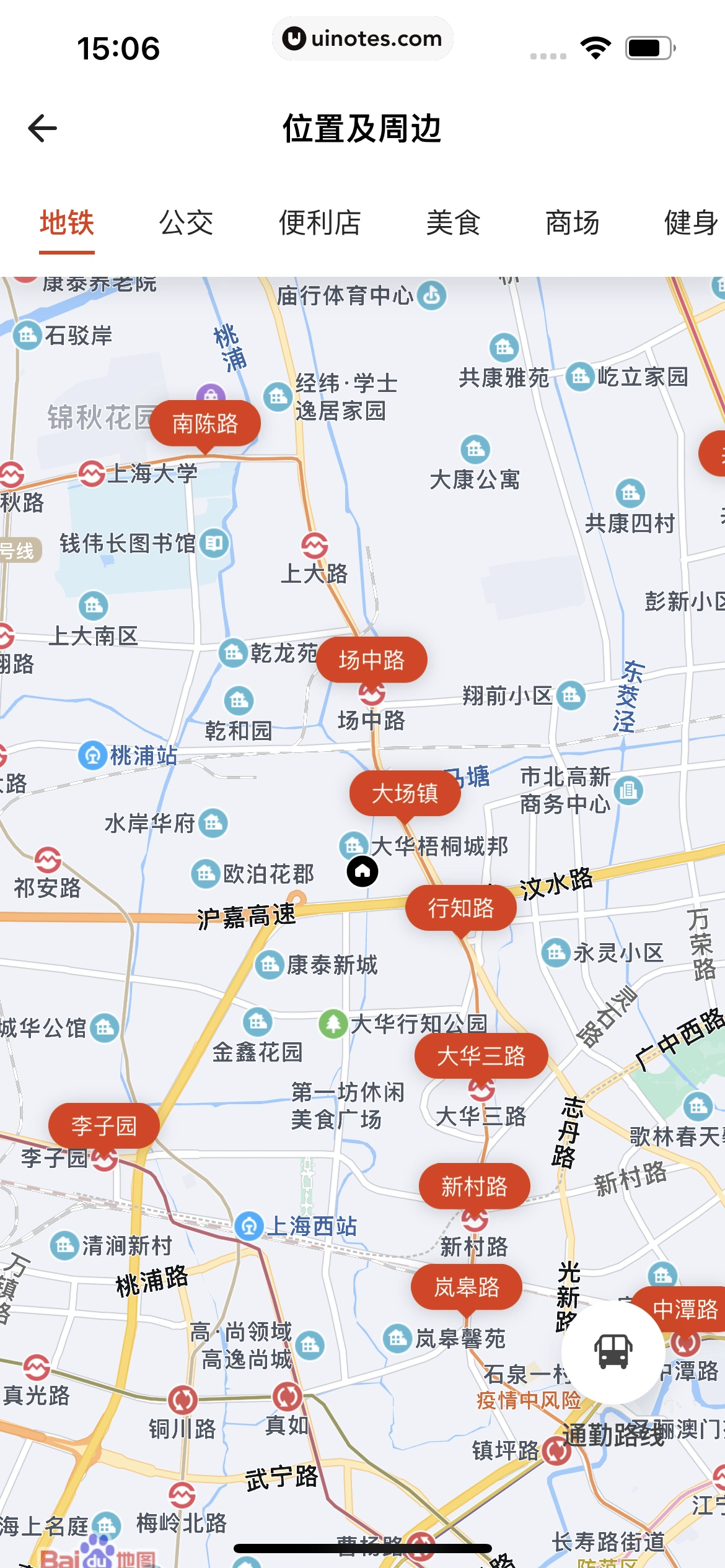Select the 便利店 tab

(x=320, y=224)
